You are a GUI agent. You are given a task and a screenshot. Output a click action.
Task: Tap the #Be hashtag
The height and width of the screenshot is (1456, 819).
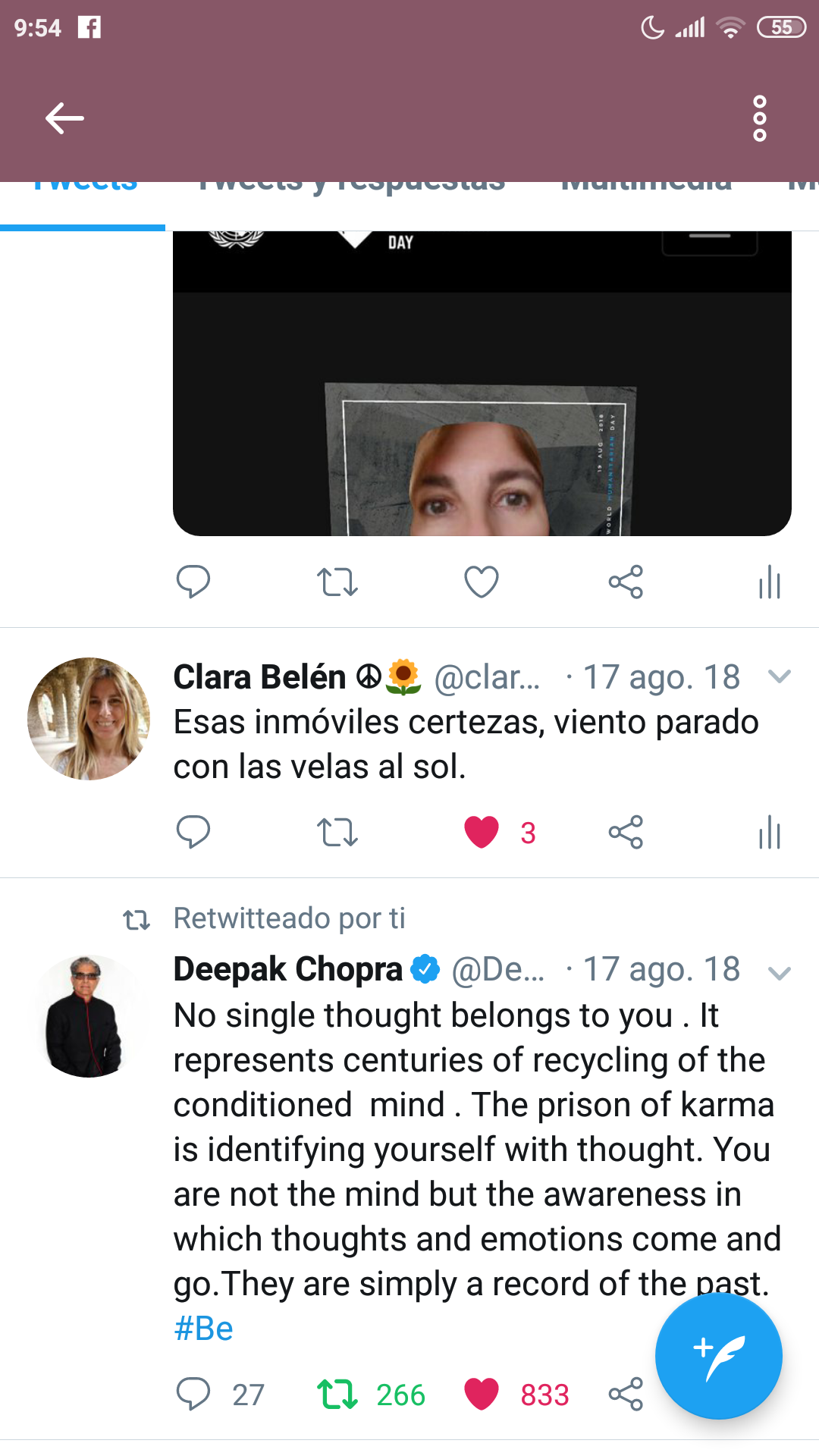click(203, 1329)
